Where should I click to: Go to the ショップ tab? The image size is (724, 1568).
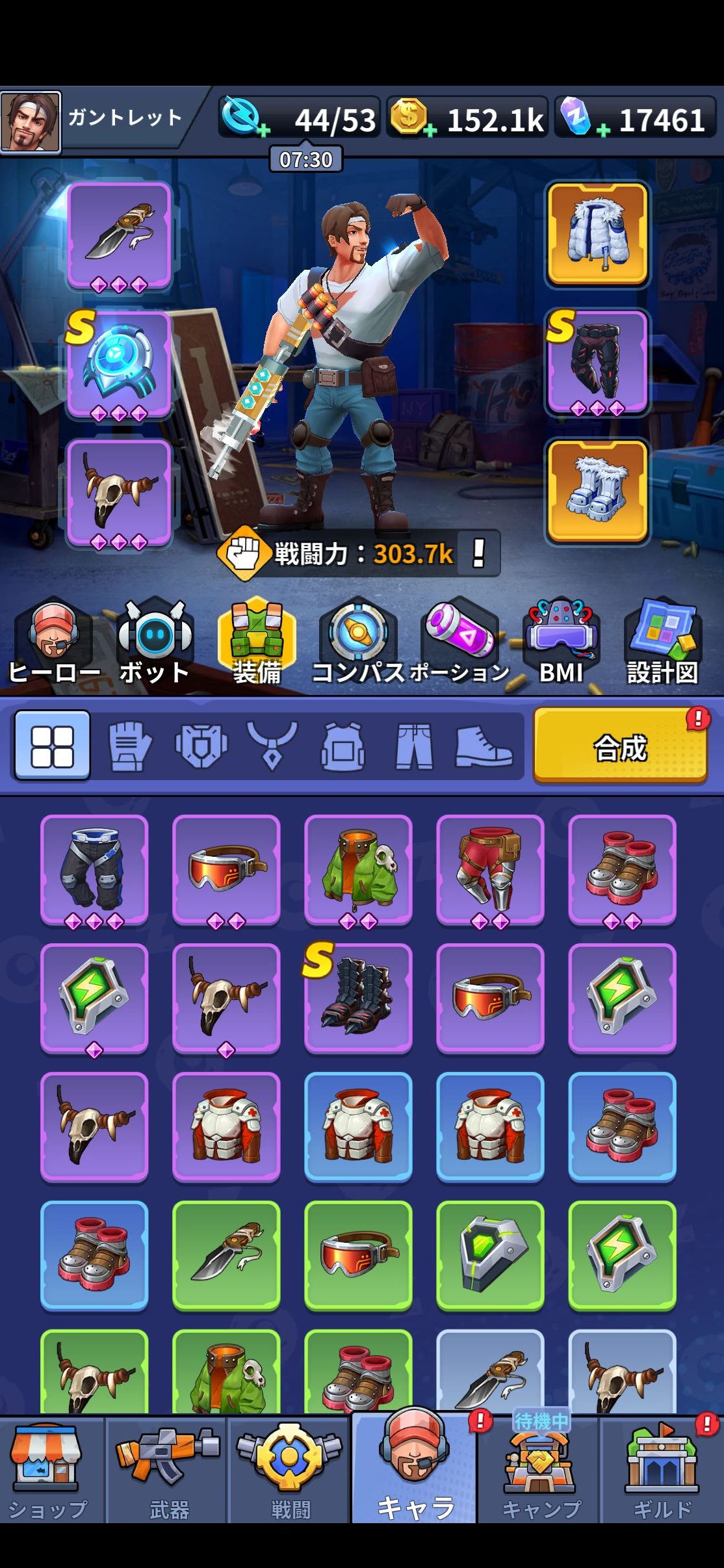48,1470
